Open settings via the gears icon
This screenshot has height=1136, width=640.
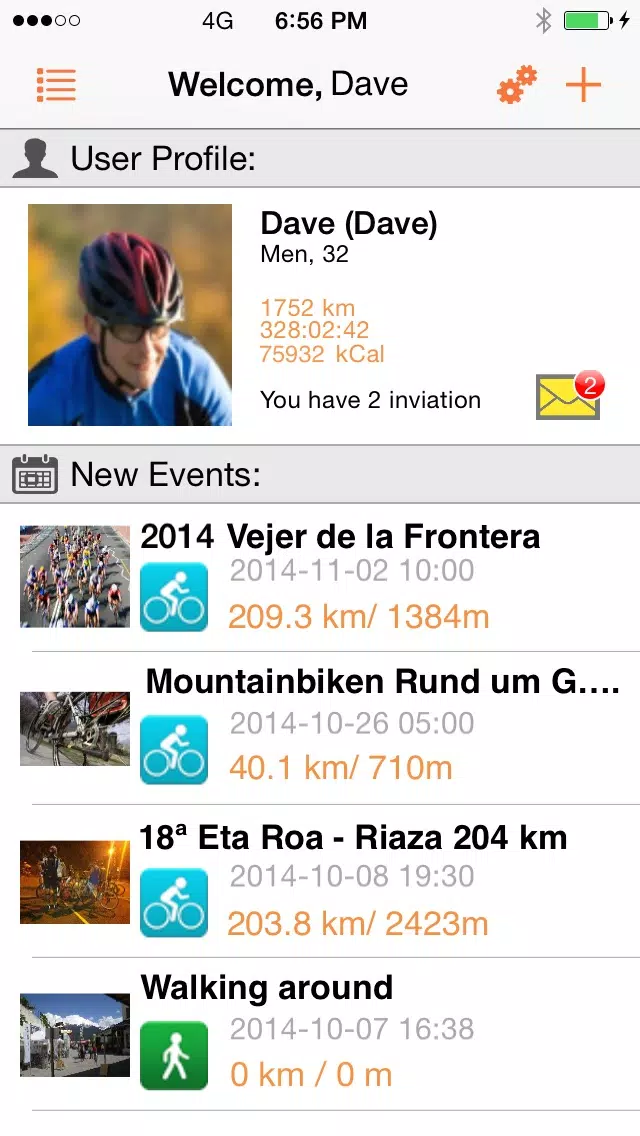[518, 85]
